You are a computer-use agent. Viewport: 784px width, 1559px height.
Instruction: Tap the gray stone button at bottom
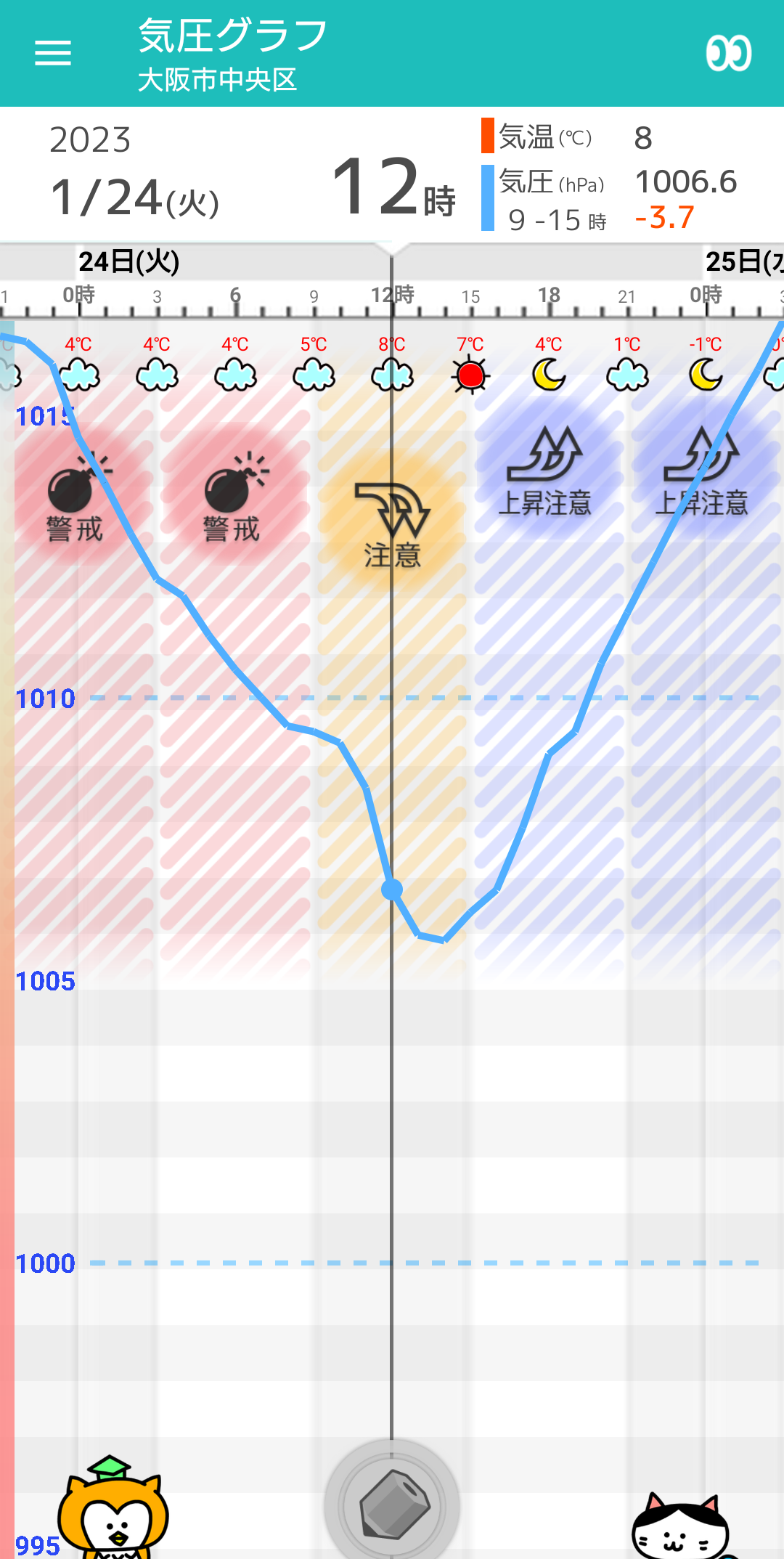click(x=392, y=1503)
